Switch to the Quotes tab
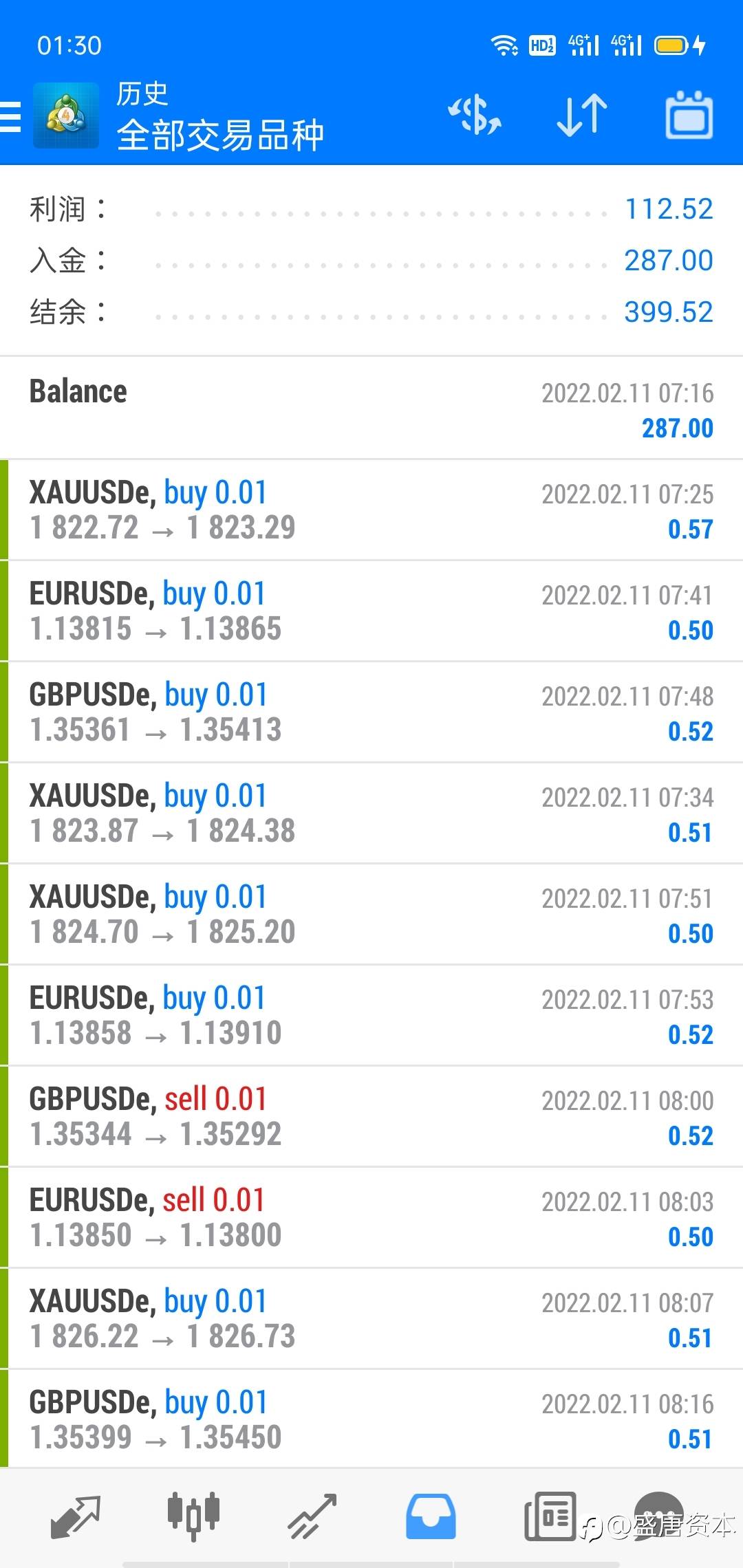Image resolution: width=743 pixels, height=1568 pixels. click(x=76, y=1516)
